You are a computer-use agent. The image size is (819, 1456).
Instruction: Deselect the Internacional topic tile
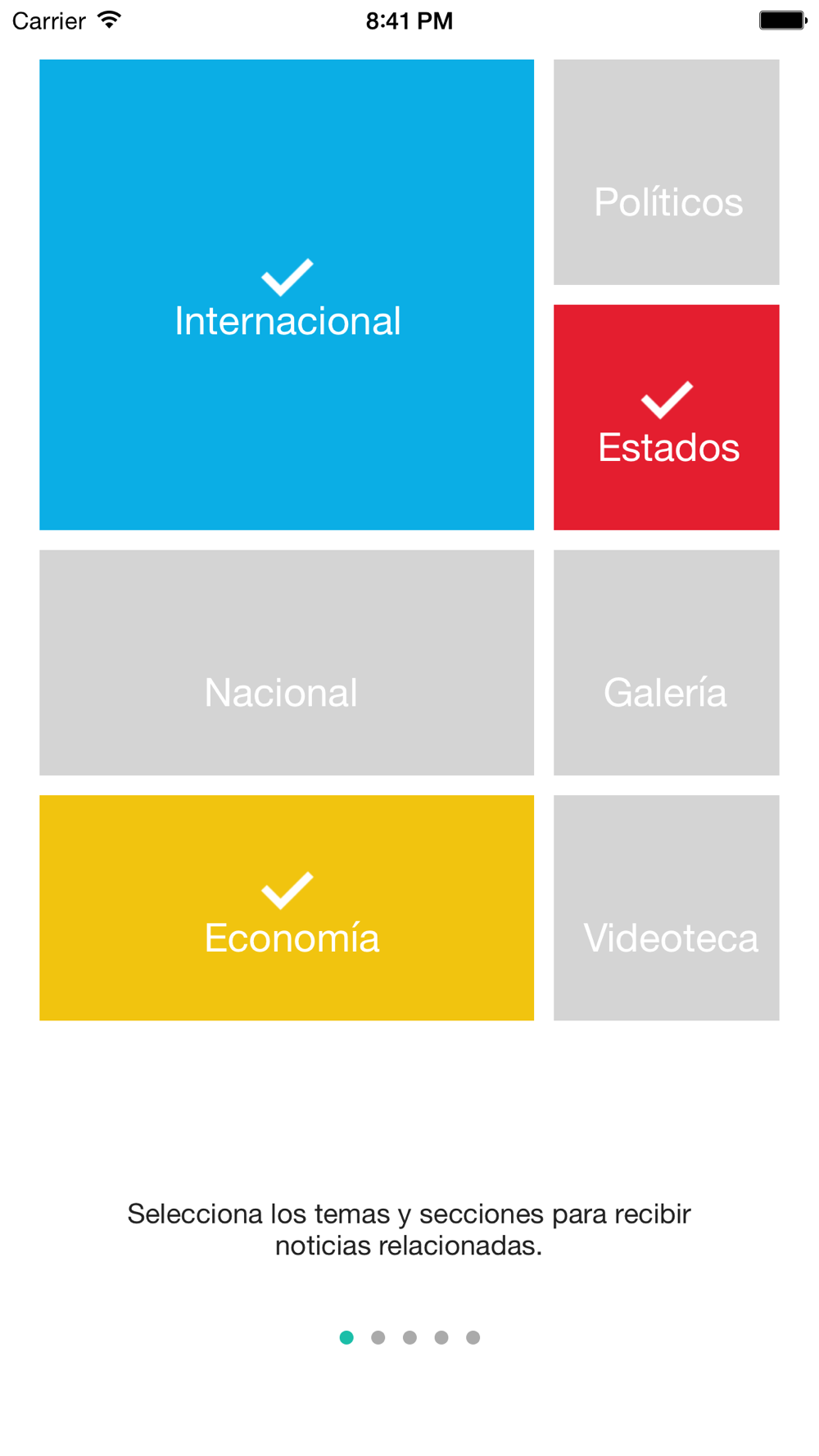tap(287, 294)
